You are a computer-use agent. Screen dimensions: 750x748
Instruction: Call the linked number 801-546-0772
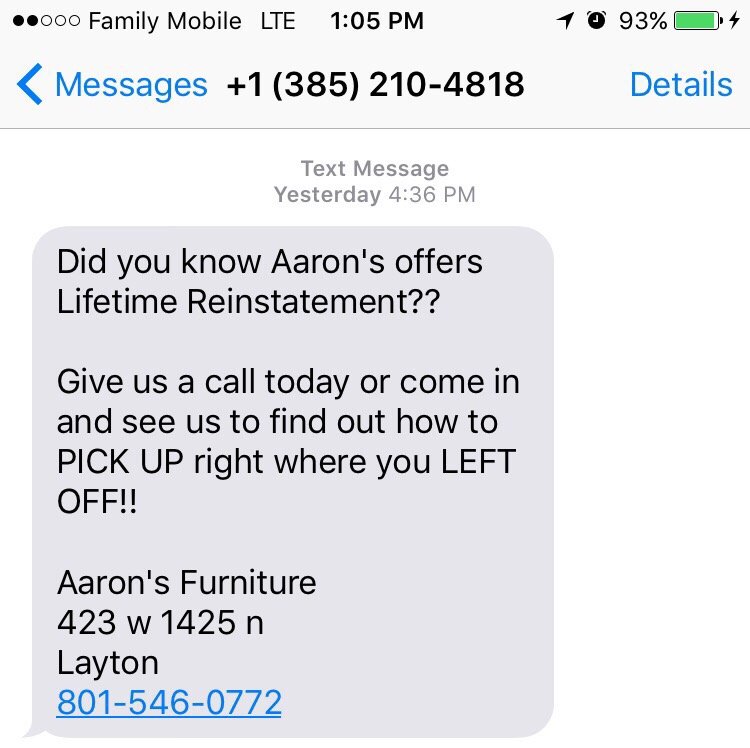click(x=169, y=702)
